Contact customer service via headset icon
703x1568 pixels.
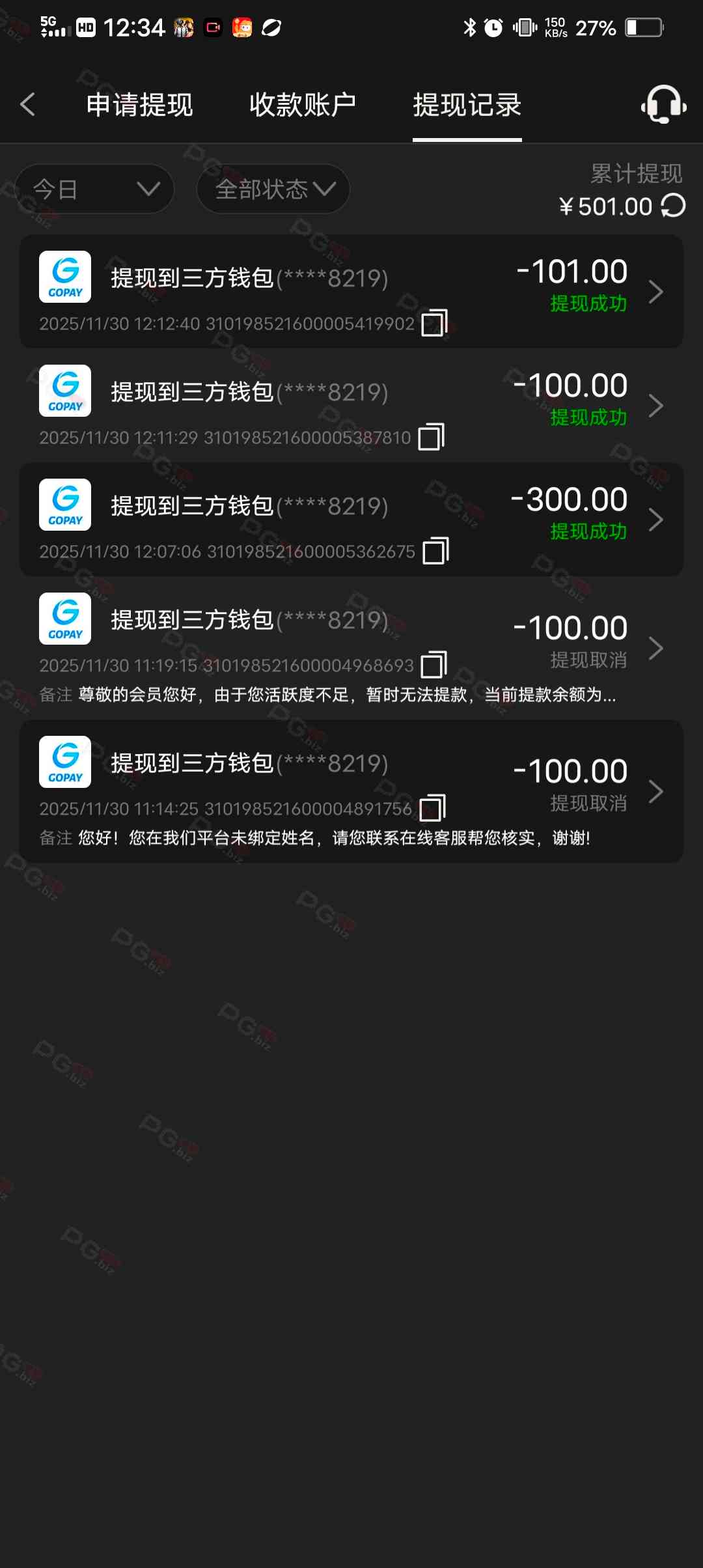click(x=663, y=104)
